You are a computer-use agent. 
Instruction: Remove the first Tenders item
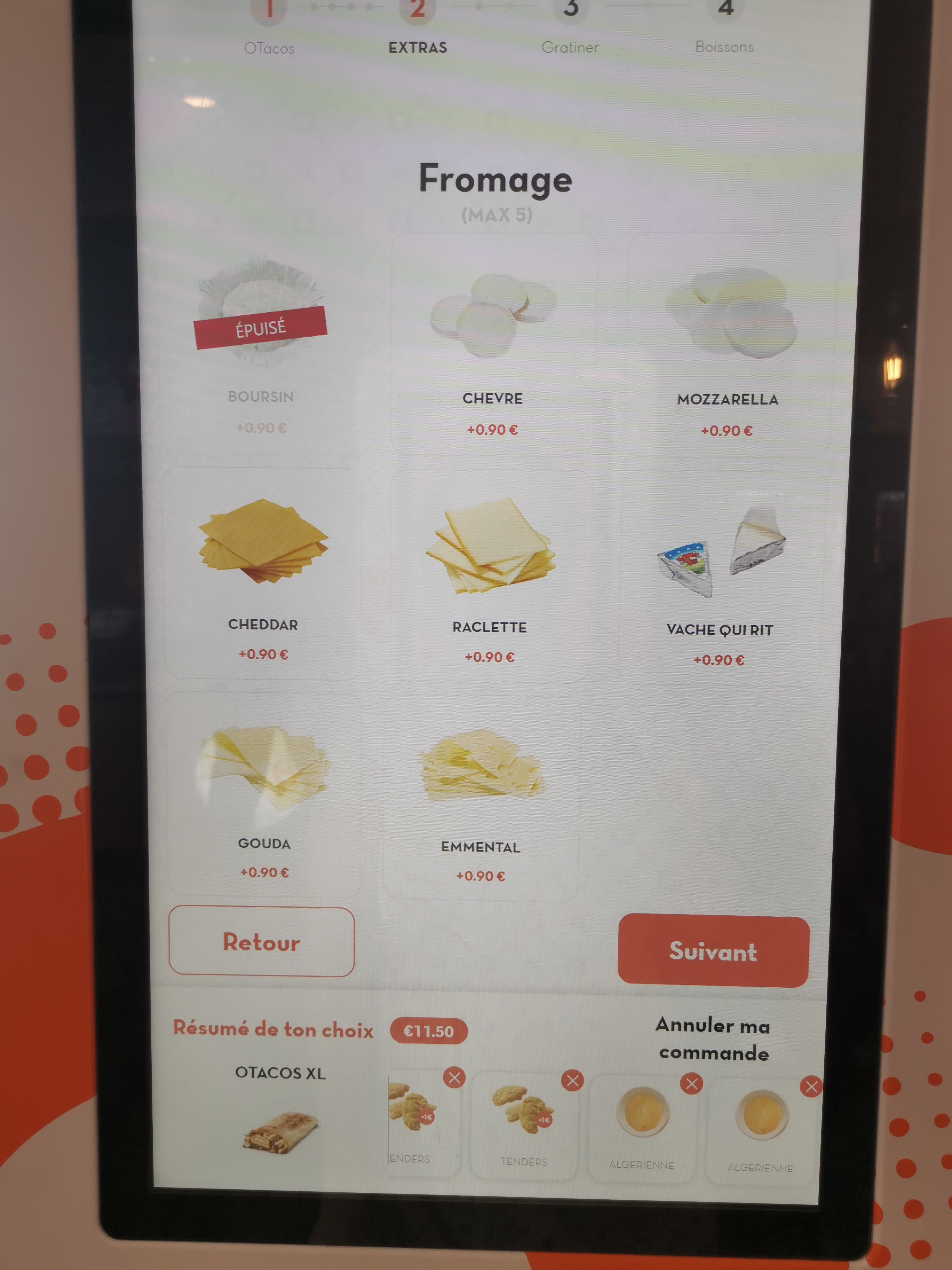(x=454, y=1078)
